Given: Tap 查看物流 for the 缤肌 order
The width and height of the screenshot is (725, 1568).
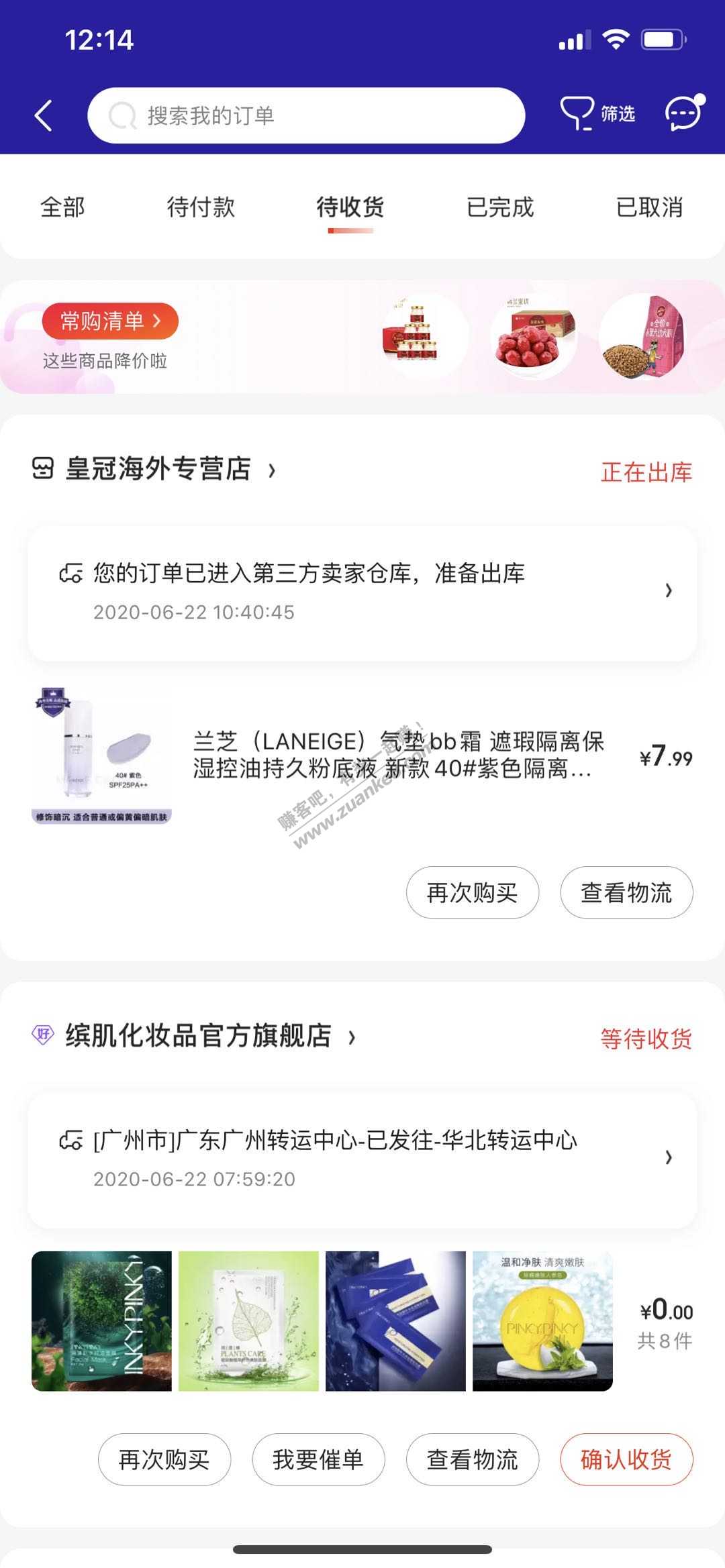Looking at the screenshot, I should tap(472, 1459).
